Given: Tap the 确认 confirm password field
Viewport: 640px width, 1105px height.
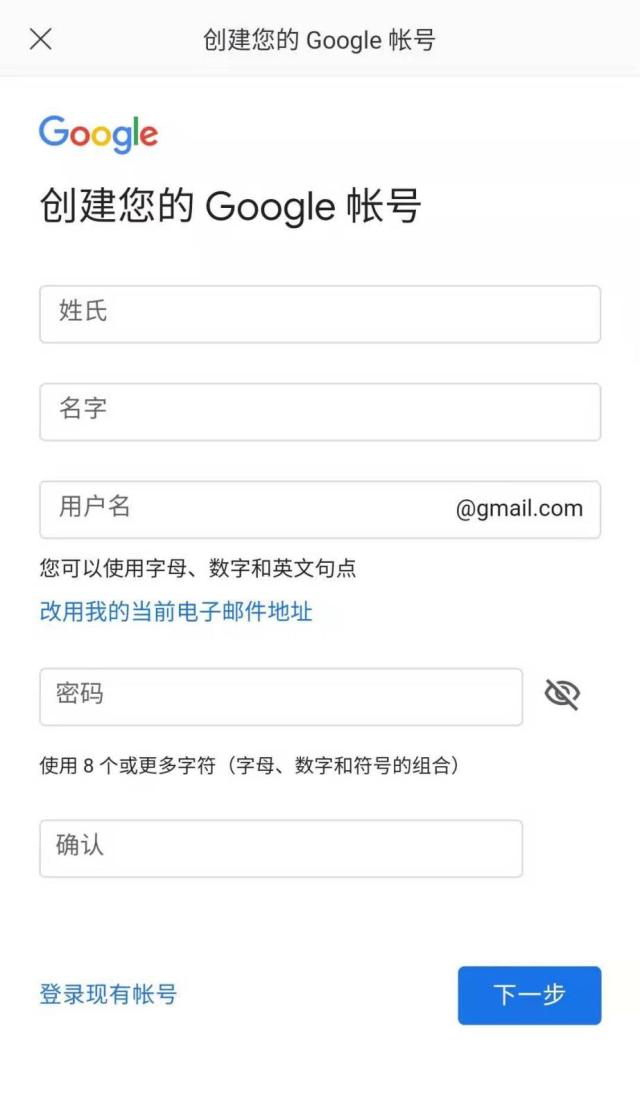Looking at the screenshot, I should (x=280, y=848).
